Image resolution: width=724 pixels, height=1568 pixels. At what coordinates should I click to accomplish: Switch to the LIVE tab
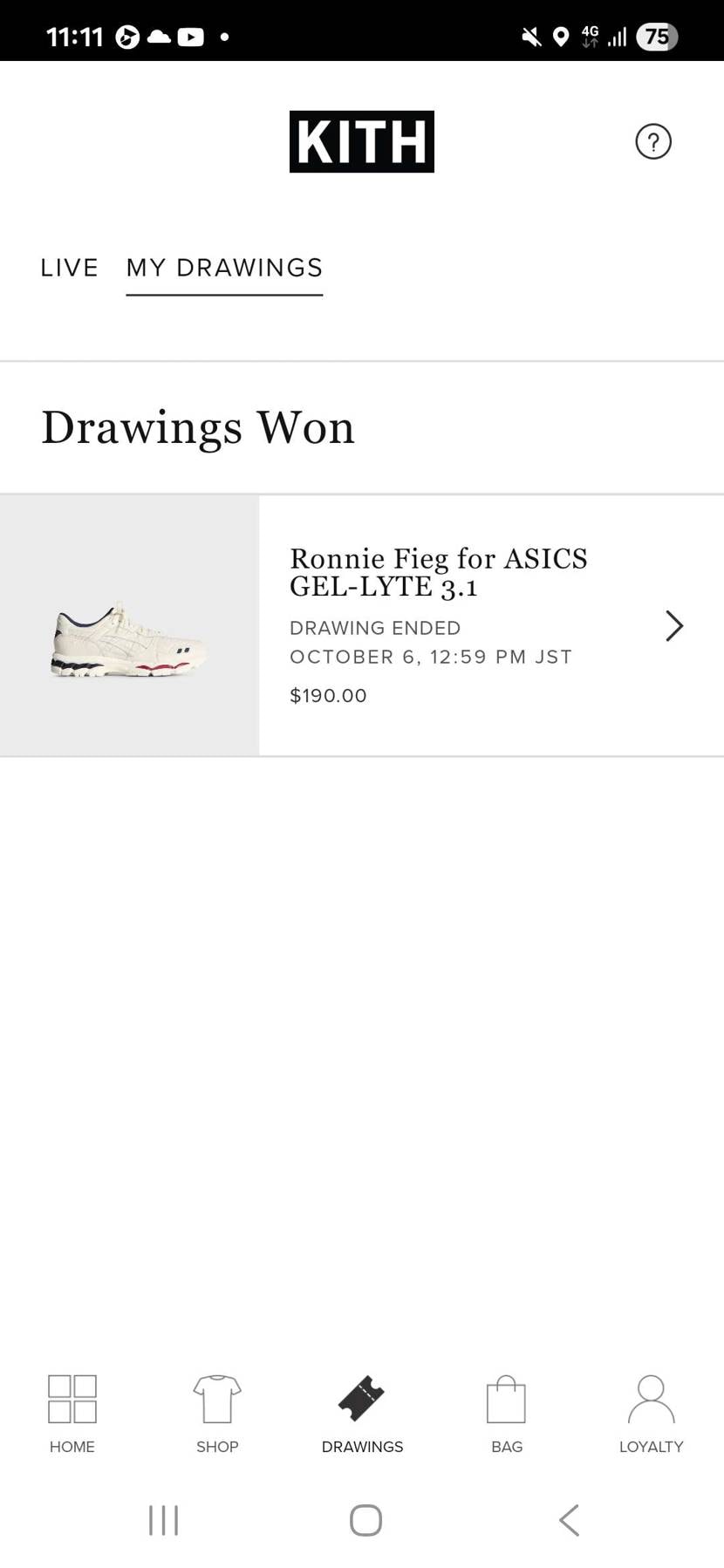tap(69, 268)
